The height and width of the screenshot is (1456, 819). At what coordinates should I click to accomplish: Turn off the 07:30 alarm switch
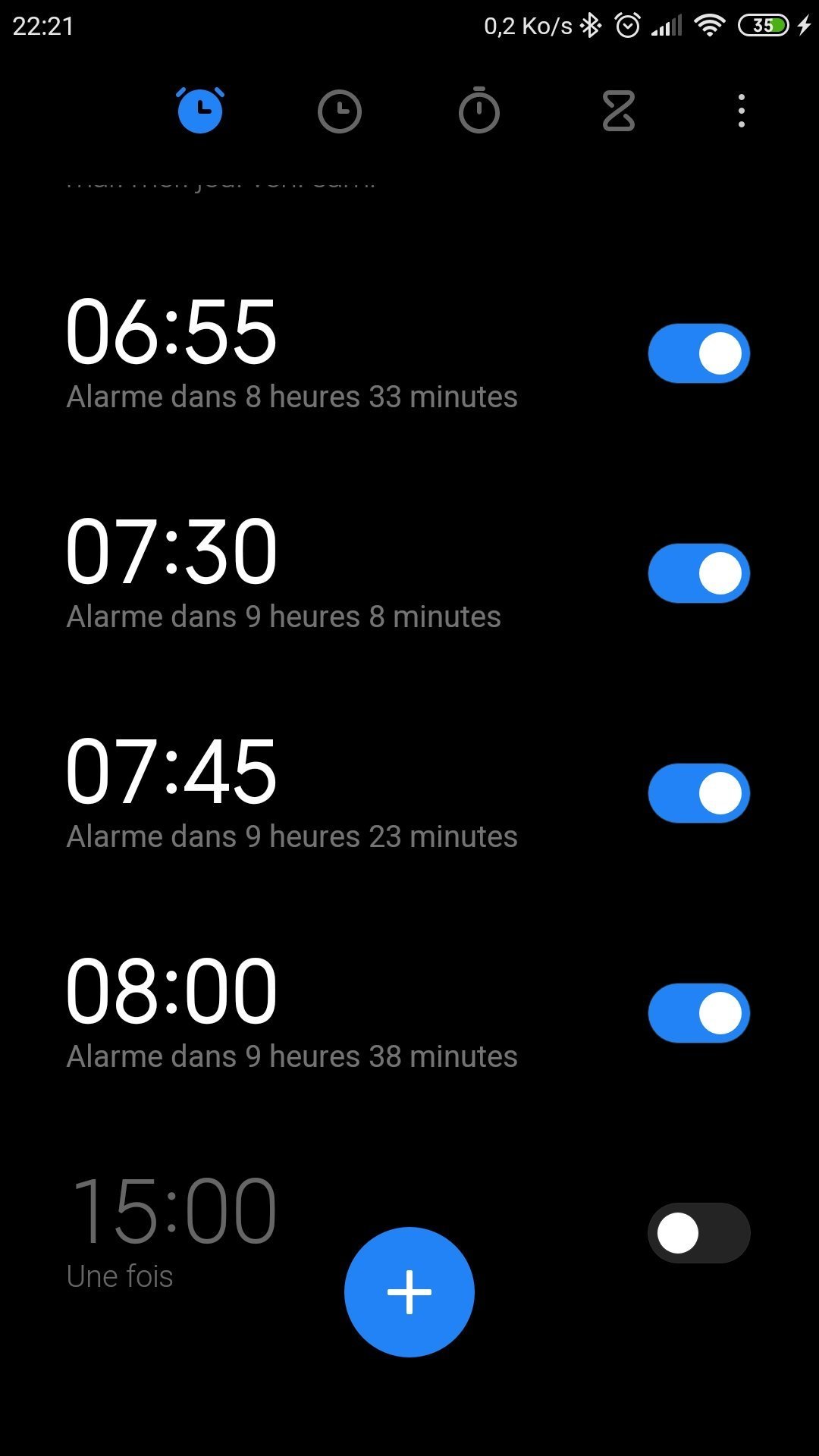coord(698,573)
